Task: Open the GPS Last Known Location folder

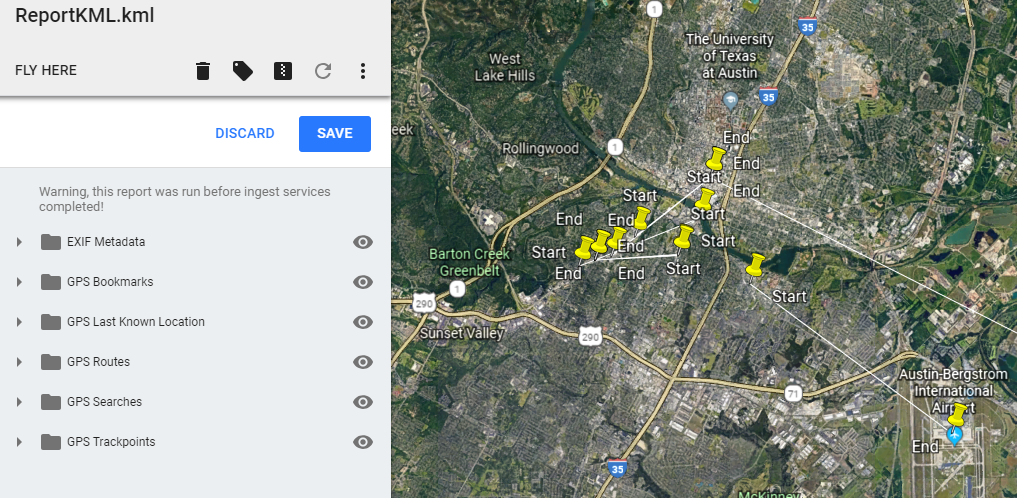Action: point(135,322)
